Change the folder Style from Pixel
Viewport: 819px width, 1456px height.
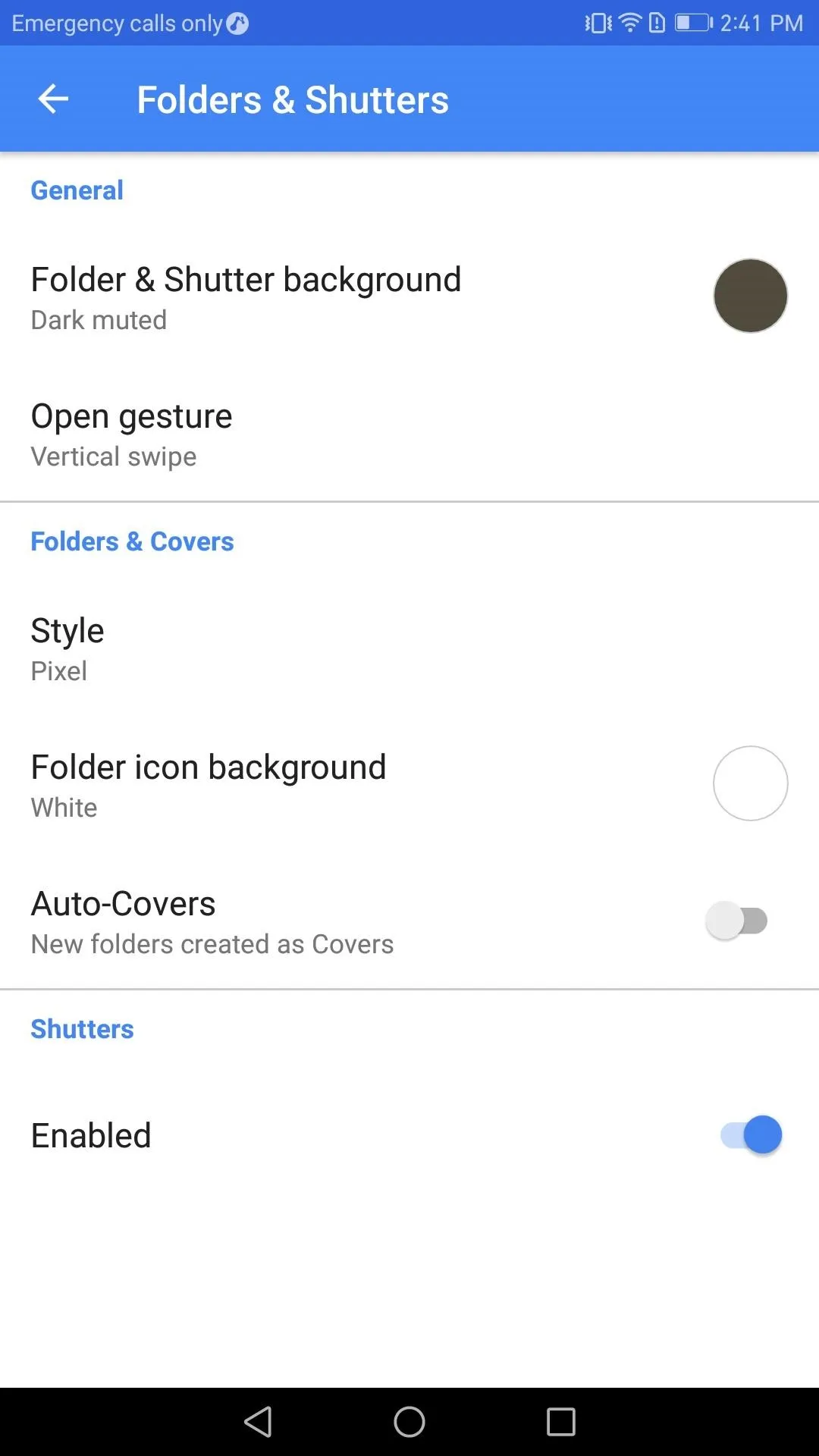pyautogui.click(x=409, y=648)
